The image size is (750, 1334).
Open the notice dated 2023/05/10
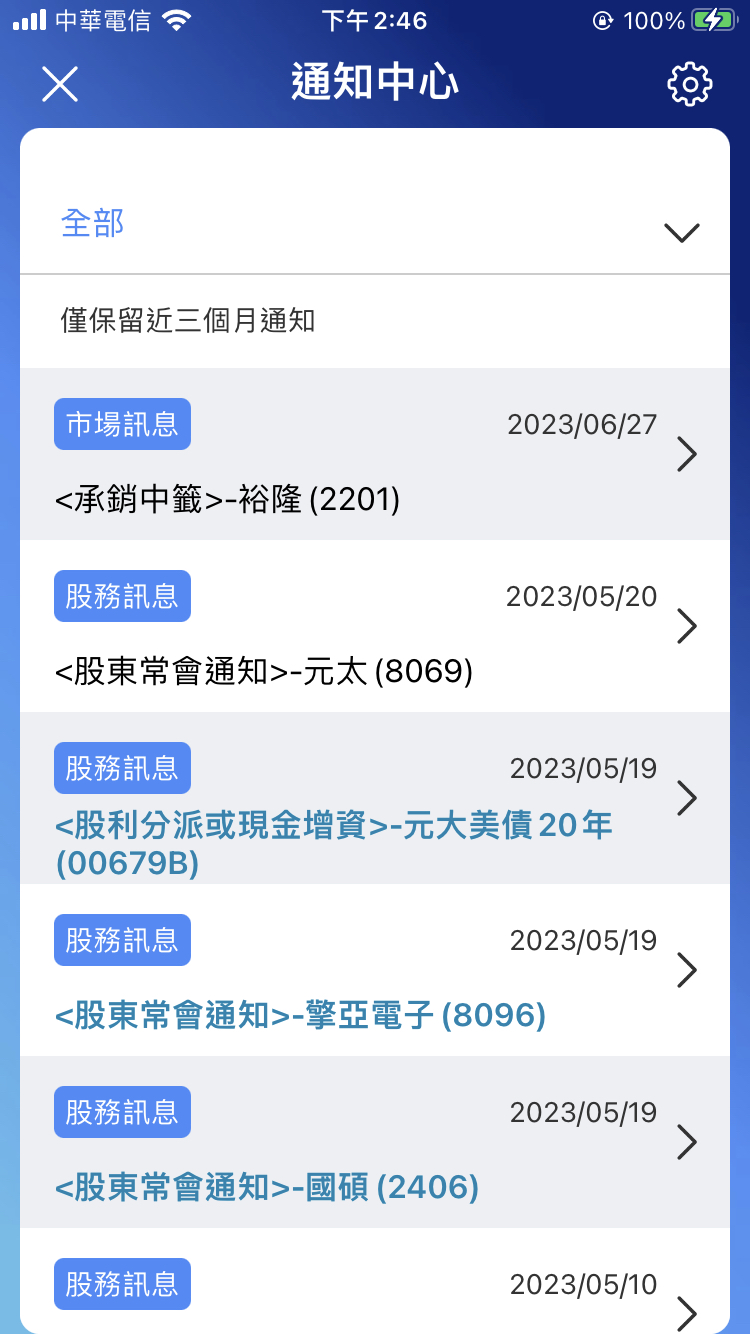coord(375,1281)
